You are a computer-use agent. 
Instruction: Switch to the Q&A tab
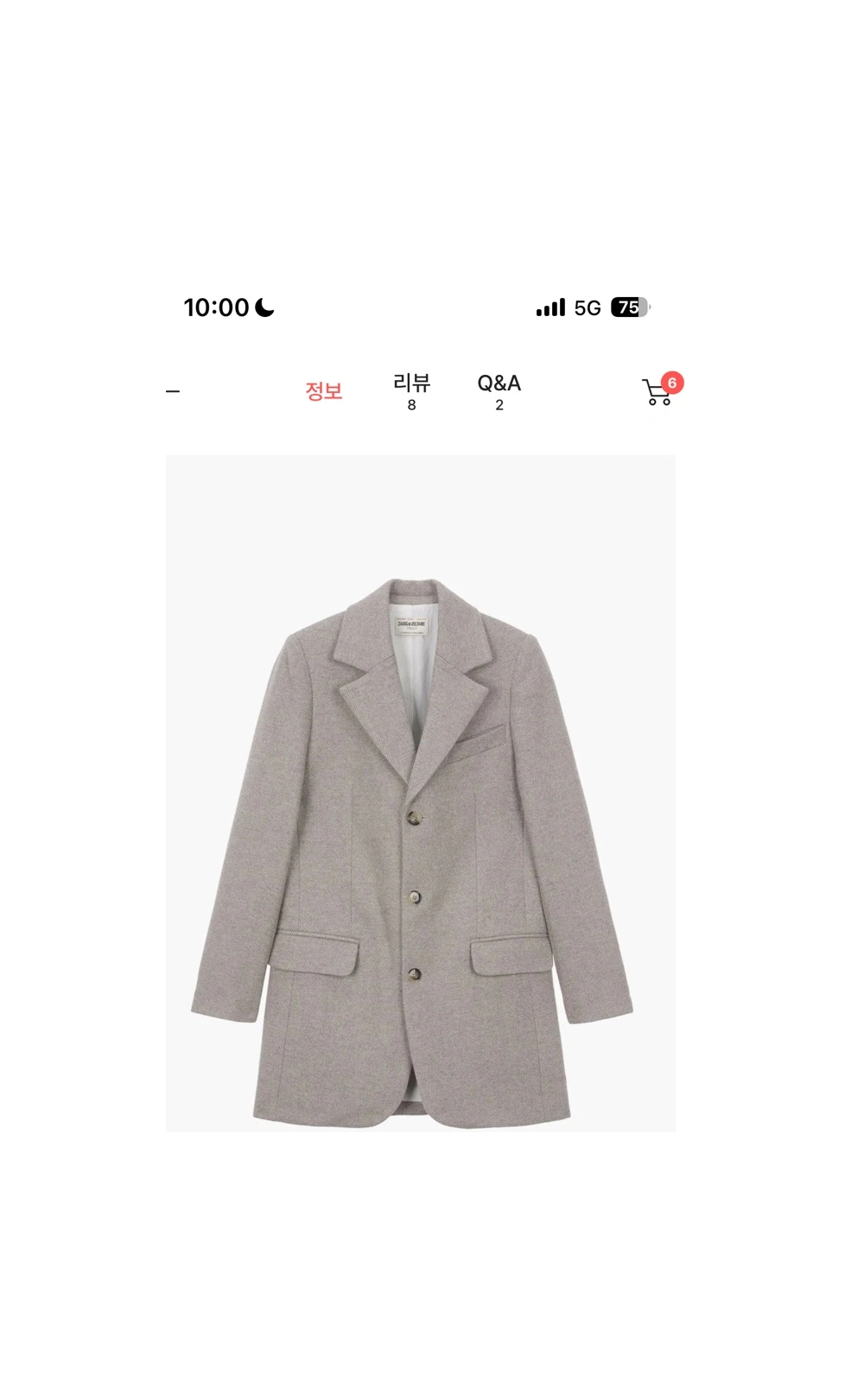499,391
